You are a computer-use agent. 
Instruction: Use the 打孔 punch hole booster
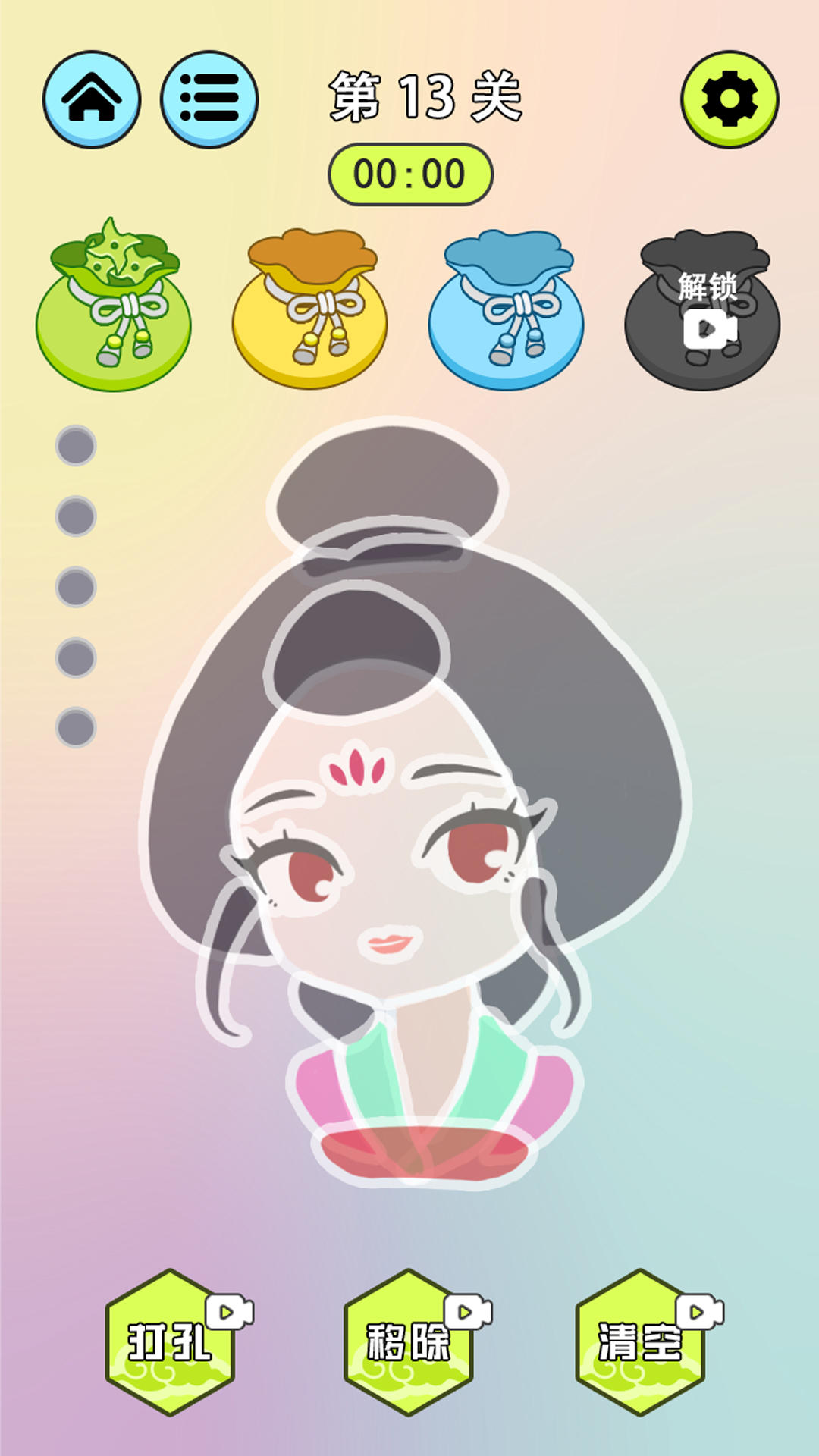tap(171, 1342)
